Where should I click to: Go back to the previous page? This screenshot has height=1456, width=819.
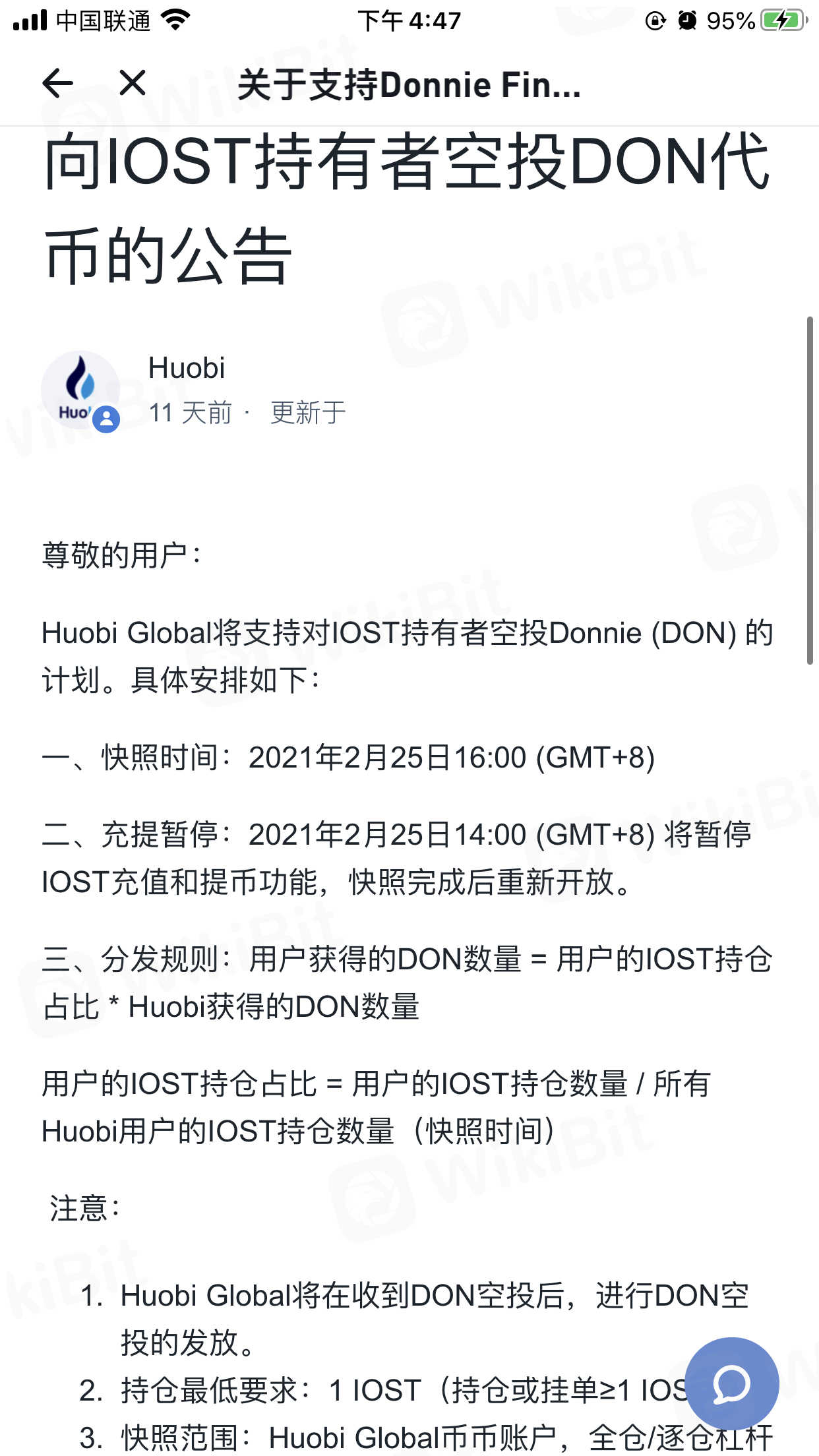(57, 84)
